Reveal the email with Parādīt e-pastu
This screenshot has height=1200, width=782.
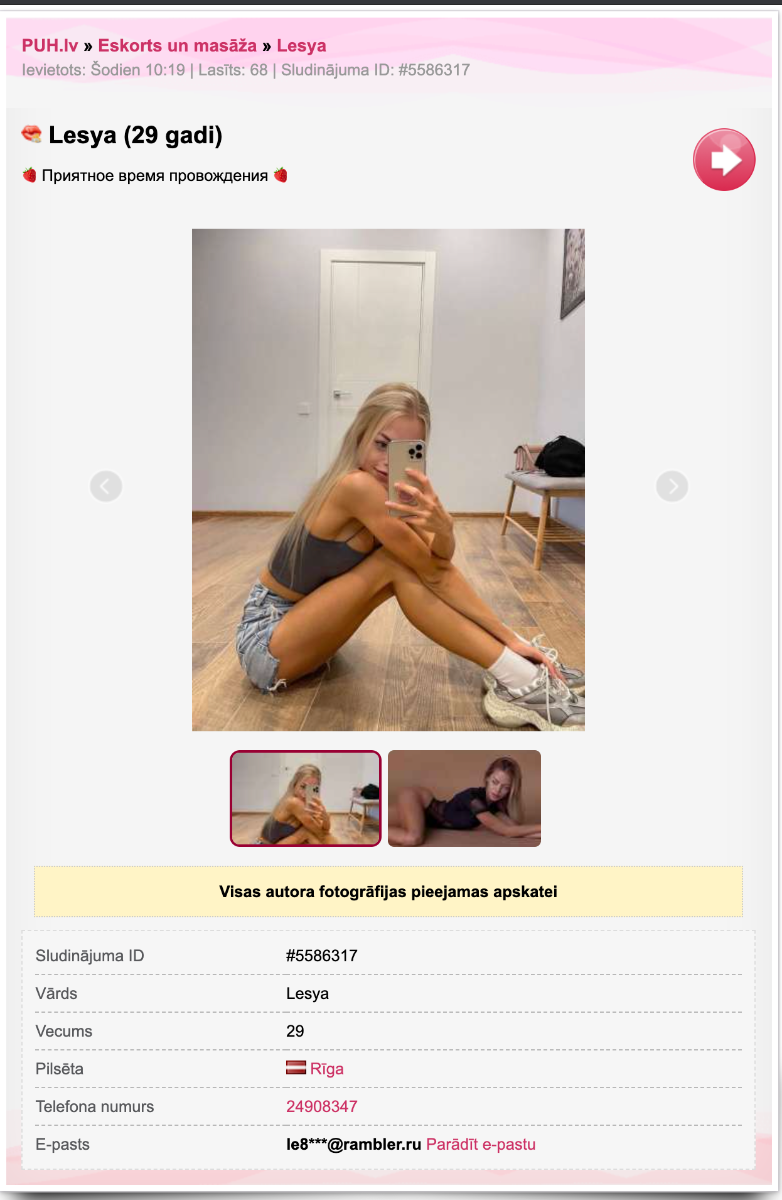point(481,1145)
